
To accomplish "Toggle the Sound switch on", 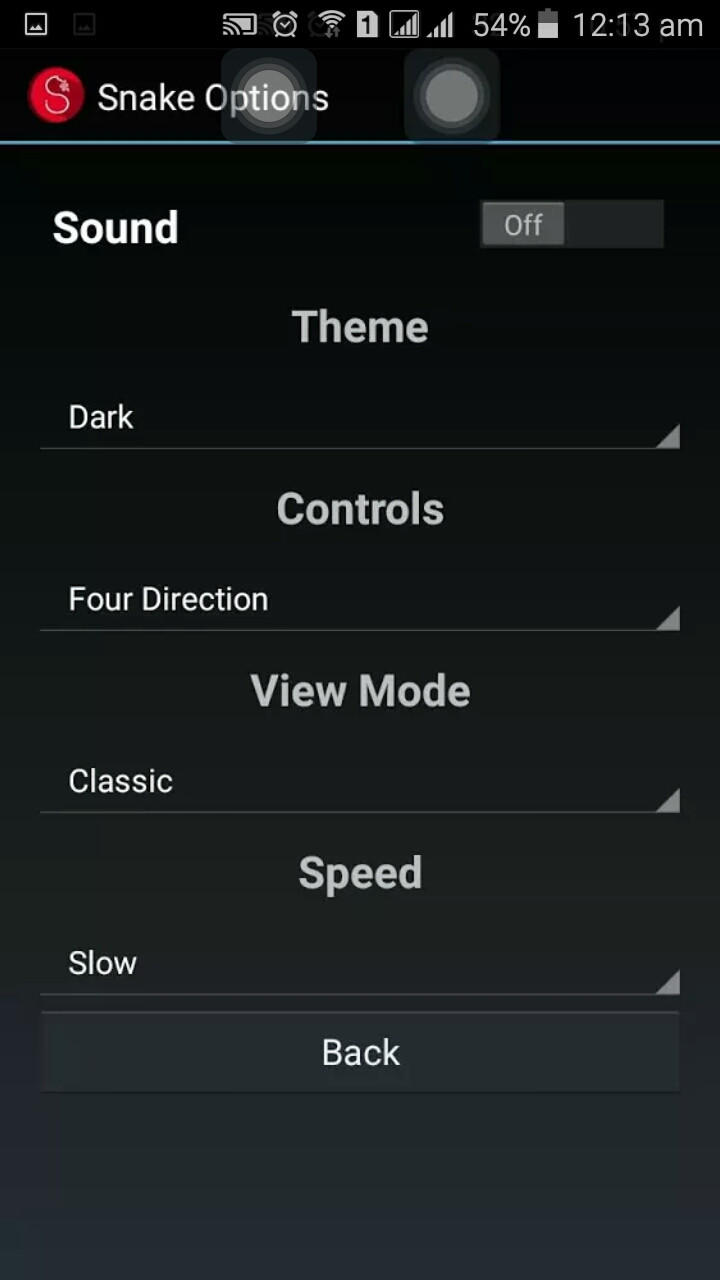I will tap(571, 225).
